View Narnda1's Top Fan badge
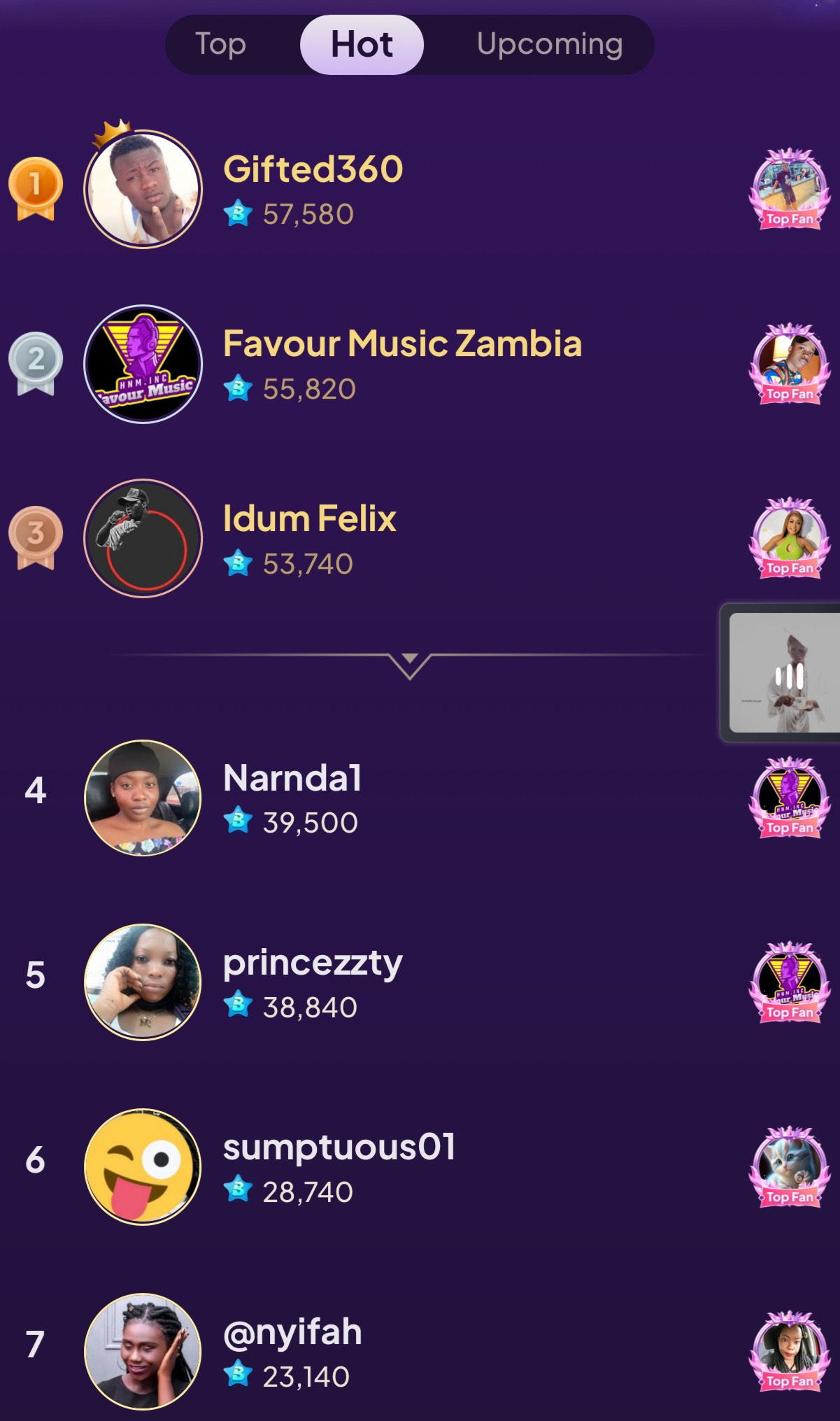The width and height of the screenshot is (840, 1421). coord(790,798)
